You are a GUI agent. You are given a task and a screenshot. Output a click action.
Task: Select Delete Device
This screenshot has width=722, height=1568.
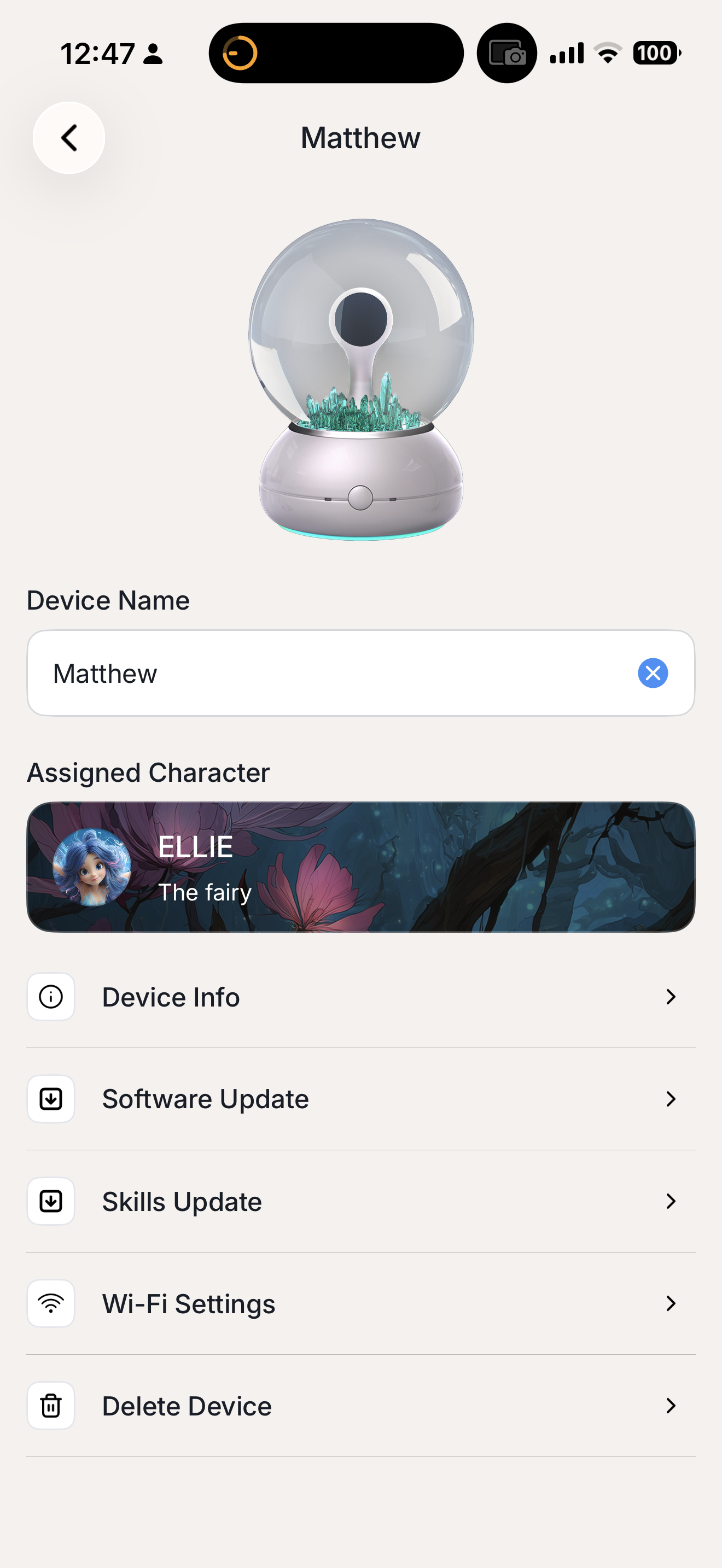tap(360, 1406)
